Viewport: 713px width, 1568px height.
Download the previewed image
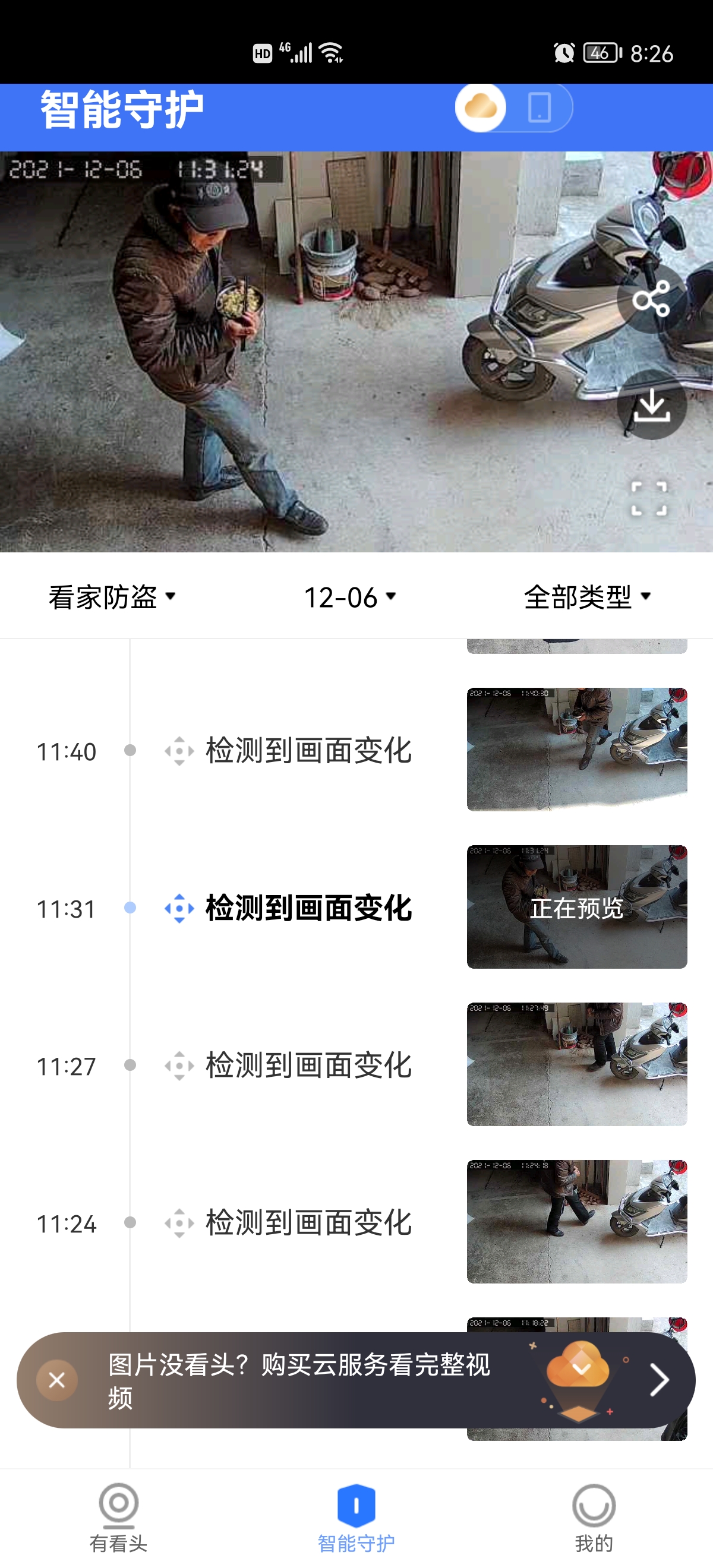click(x=651, y=405)
